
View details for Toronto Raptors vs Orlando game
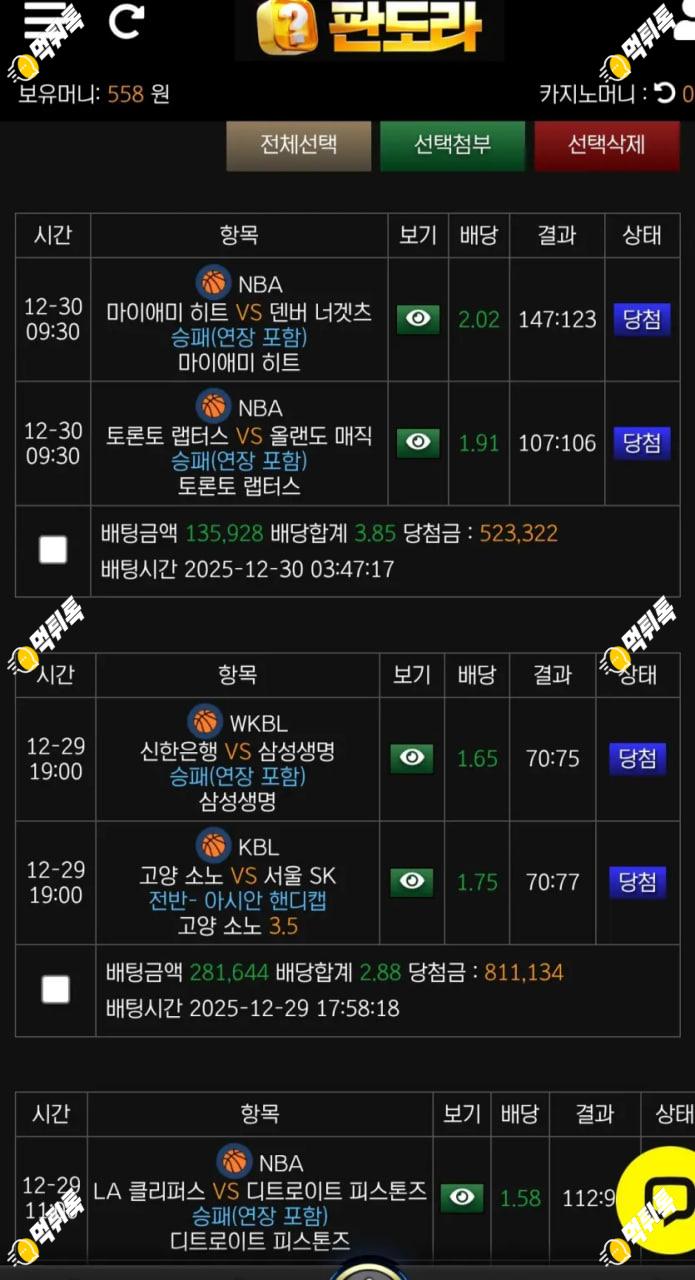tap(418, 442)
